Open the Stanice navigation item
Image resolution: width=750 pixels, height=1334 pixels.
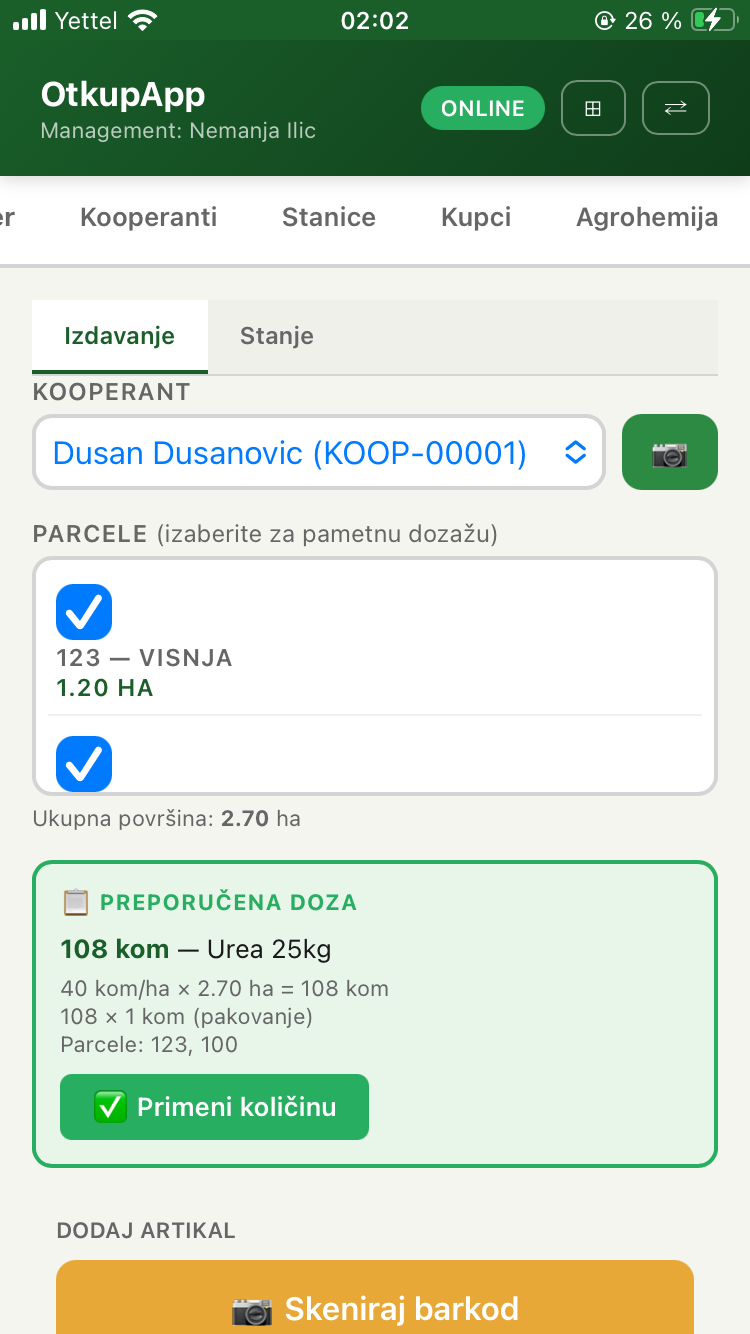point(328,217)
